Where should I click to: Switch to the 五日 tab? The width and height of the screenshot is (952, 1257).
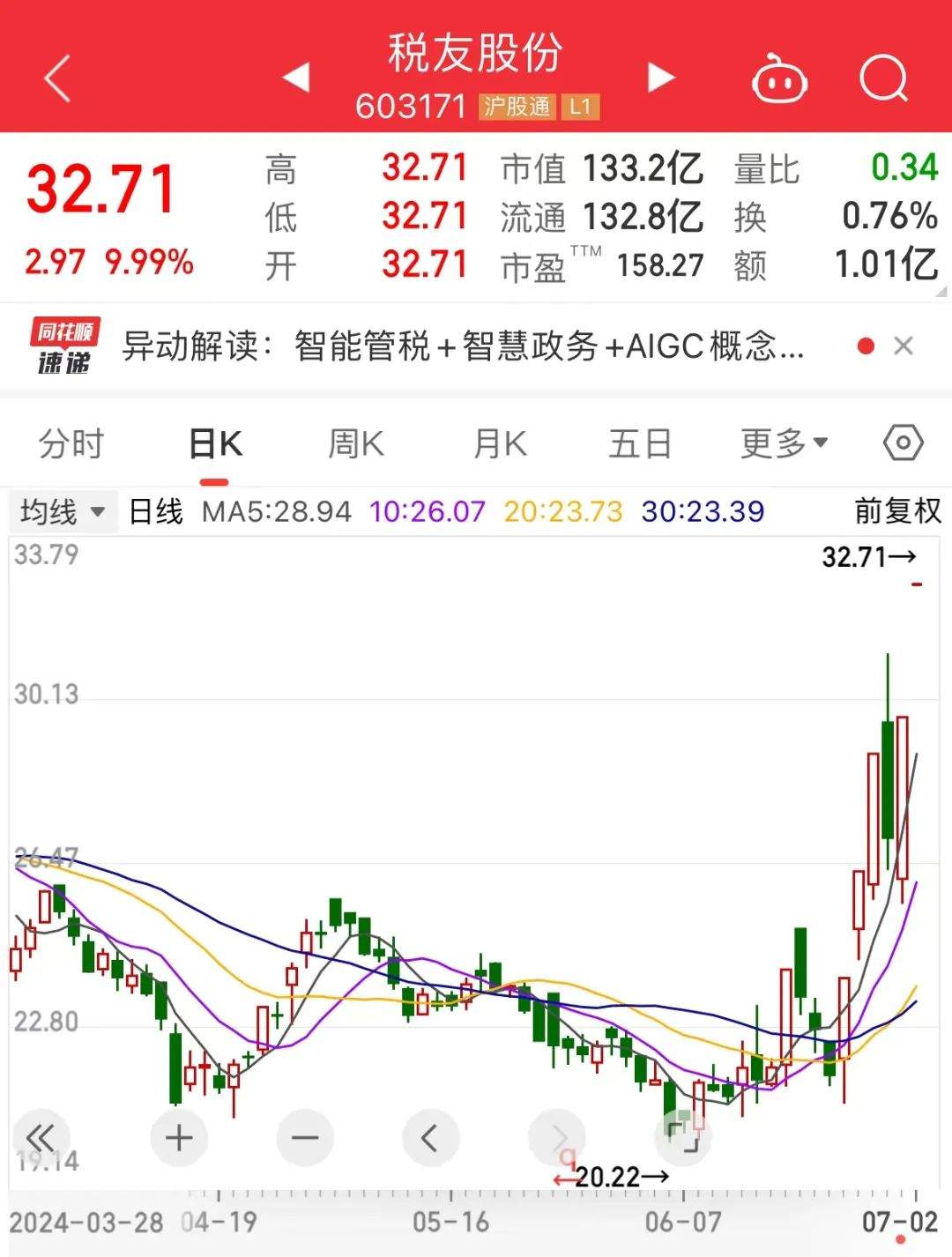click(640, 443)
